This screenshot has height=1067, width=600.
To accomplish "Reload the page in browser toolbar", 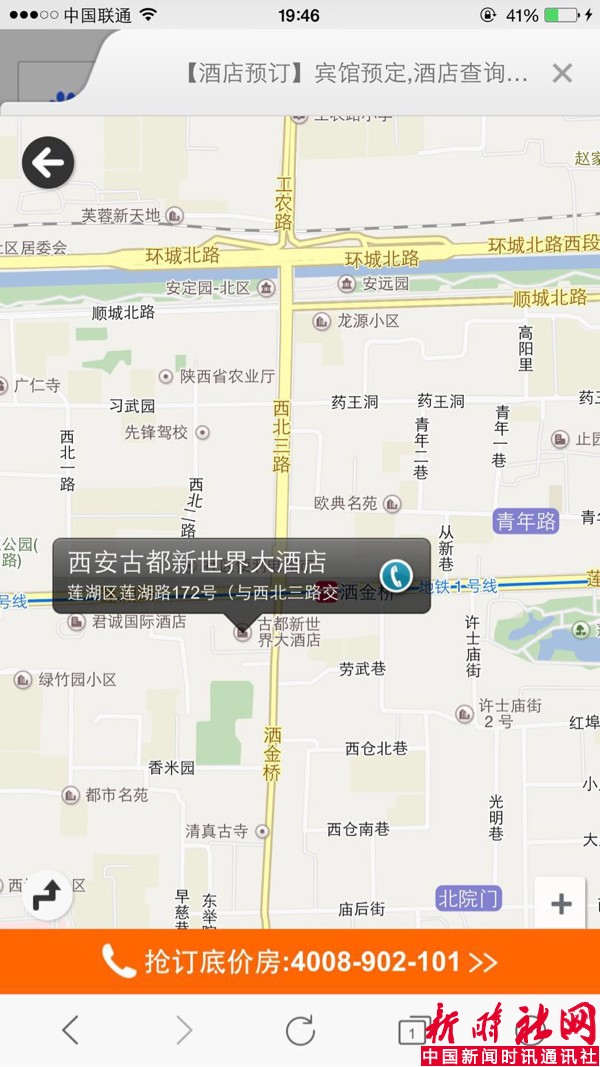I will pyautogui.click(x=300, y=1030).
